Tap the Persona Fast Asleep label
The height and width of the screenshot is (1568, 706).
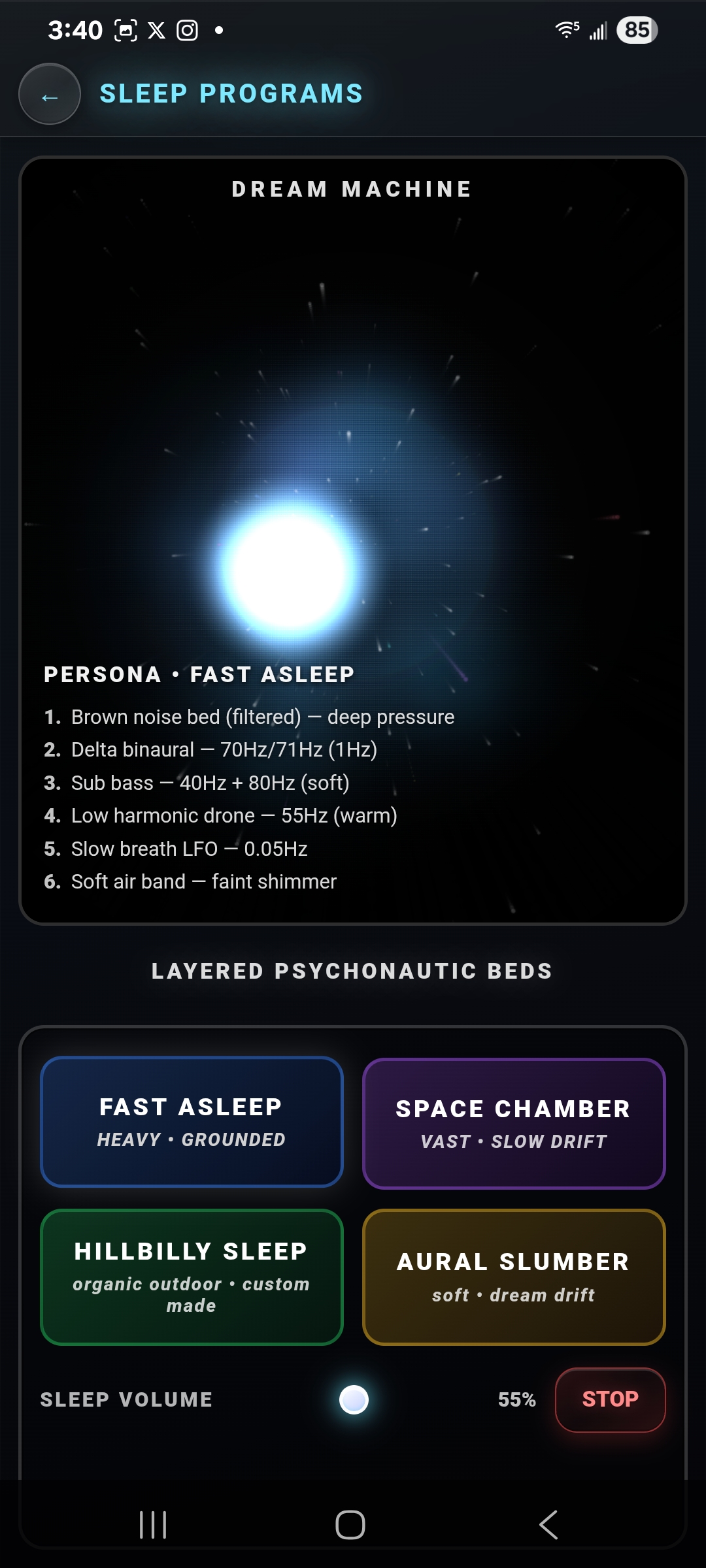click(198, 674)
